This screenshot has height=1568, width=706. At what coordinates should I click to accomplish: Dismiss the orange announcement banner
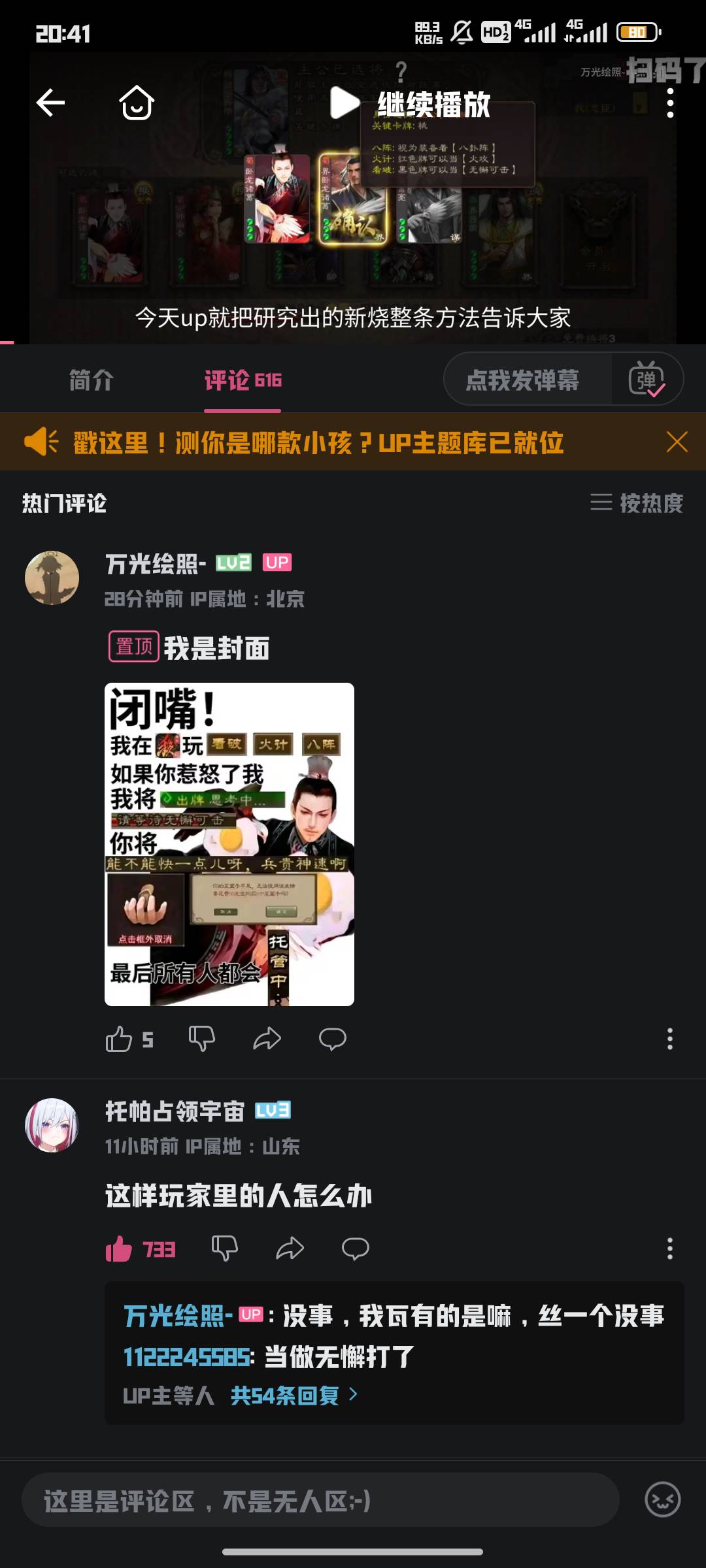tap(677, 442)
